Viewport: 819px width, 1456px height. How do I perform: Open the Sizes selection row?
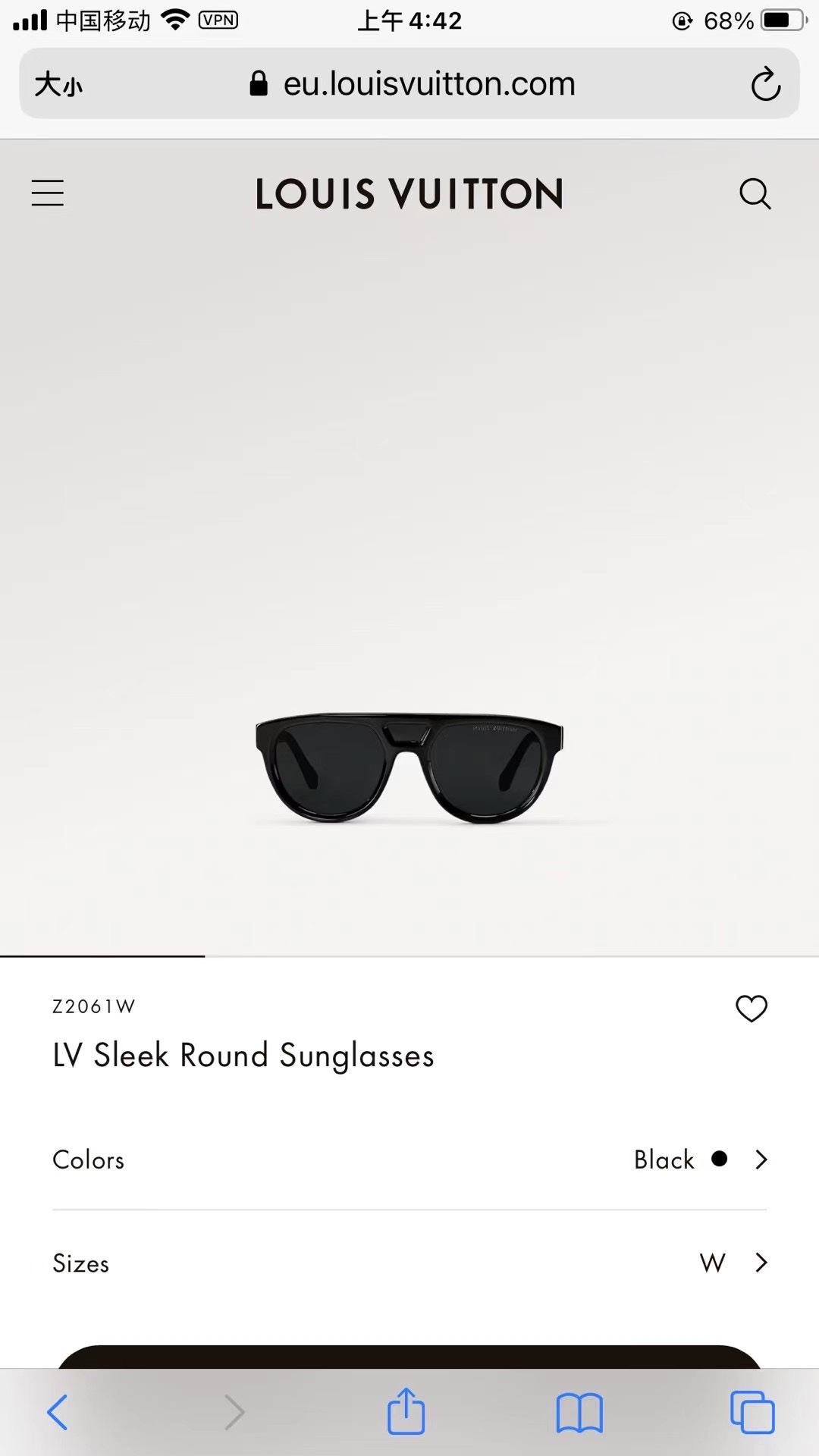click(409, 1263)
